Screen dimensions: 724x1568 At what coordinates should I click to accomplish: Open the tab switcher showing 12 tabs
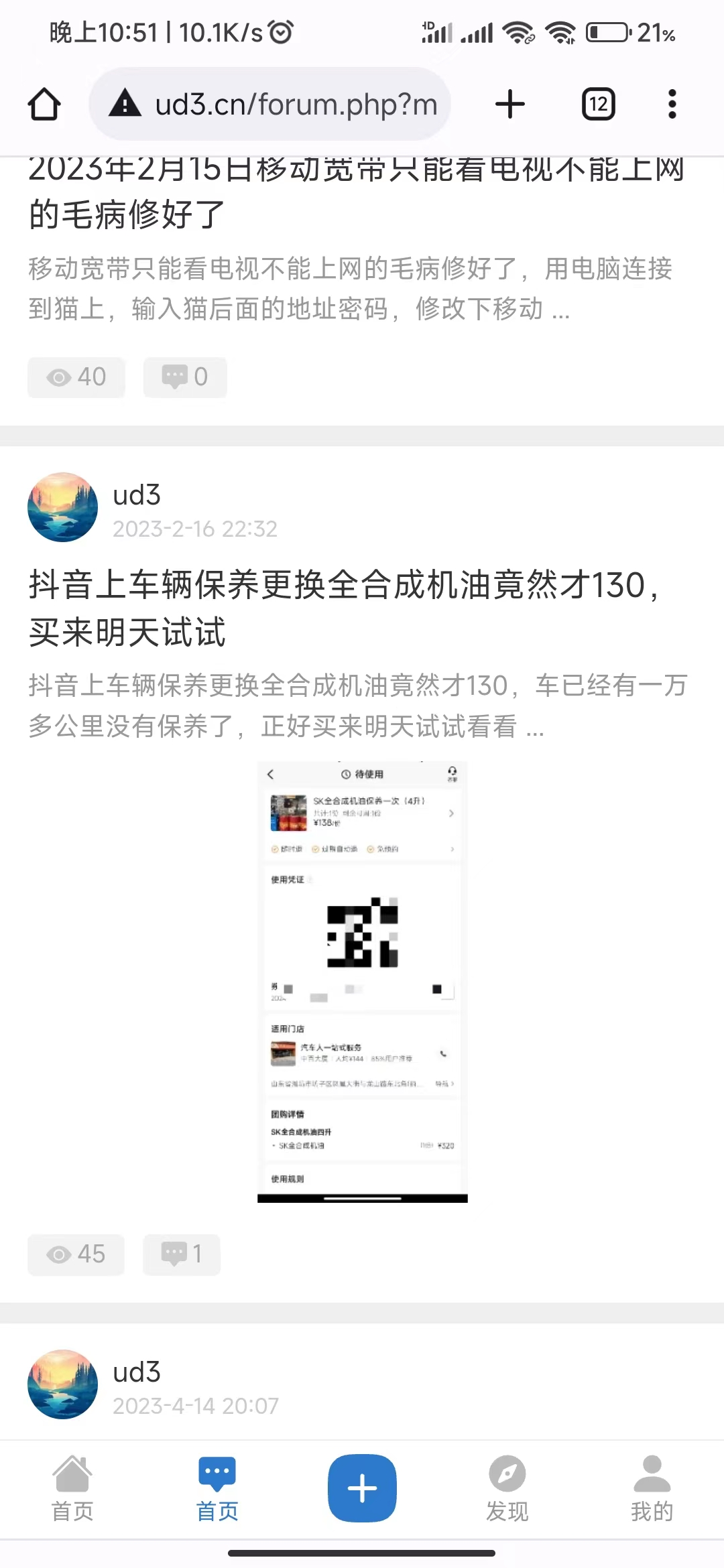click(598, 105)
